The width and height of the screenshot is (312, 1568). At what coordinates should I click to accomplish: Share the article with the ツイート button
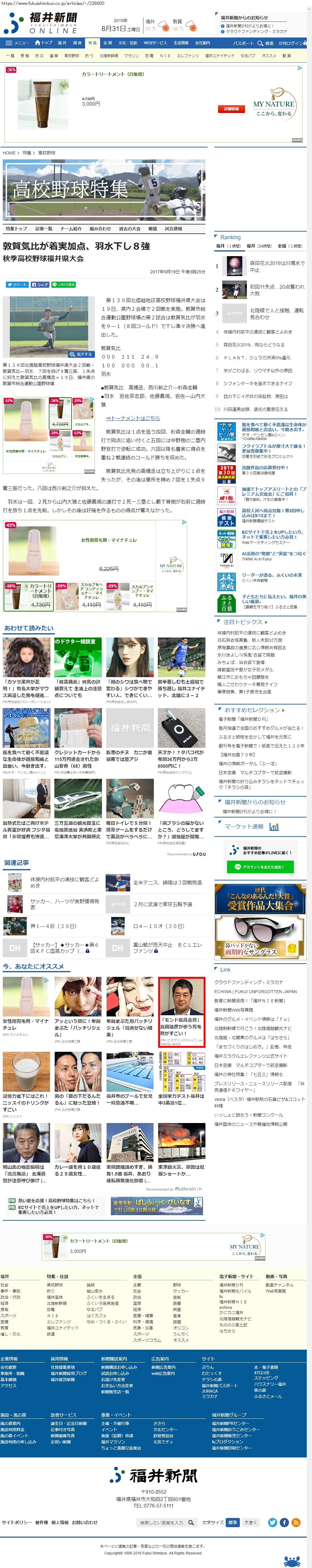[17, 284]
